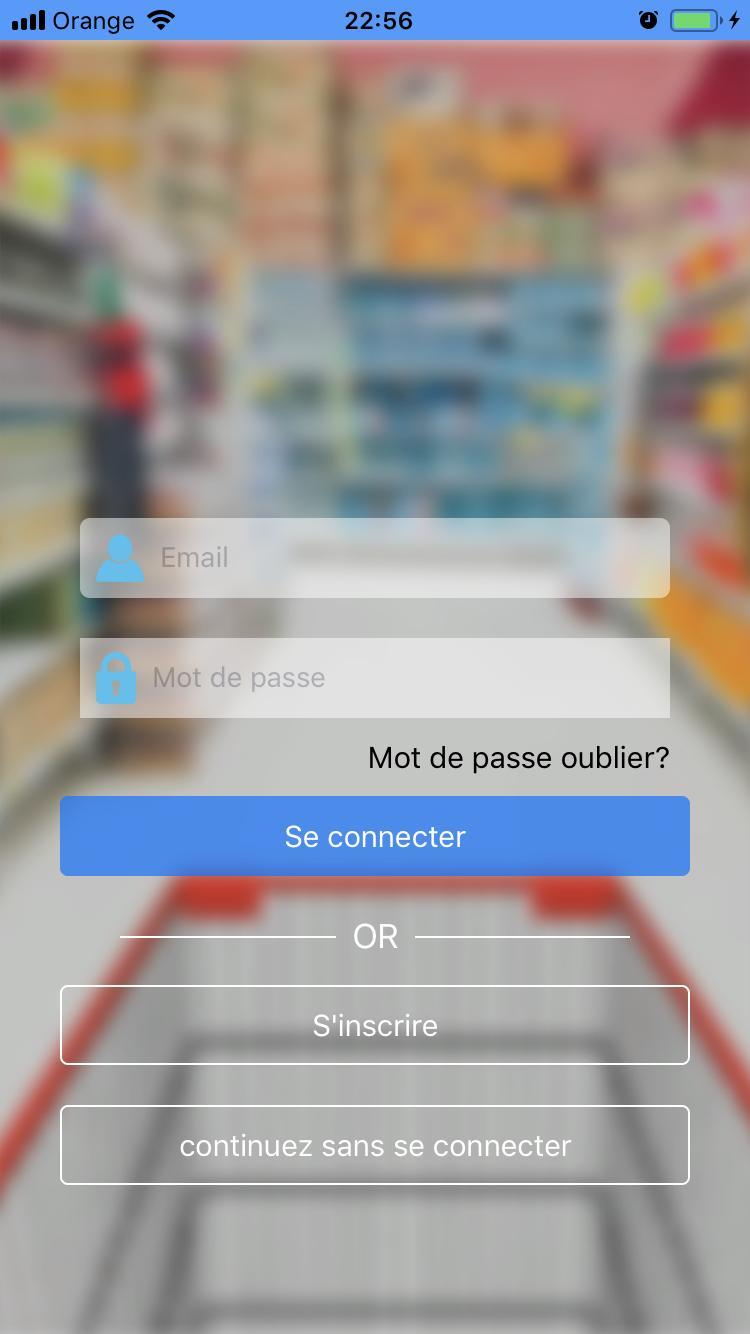
Task: Open the Mot de passe oublier link
Action: point(518,758)
